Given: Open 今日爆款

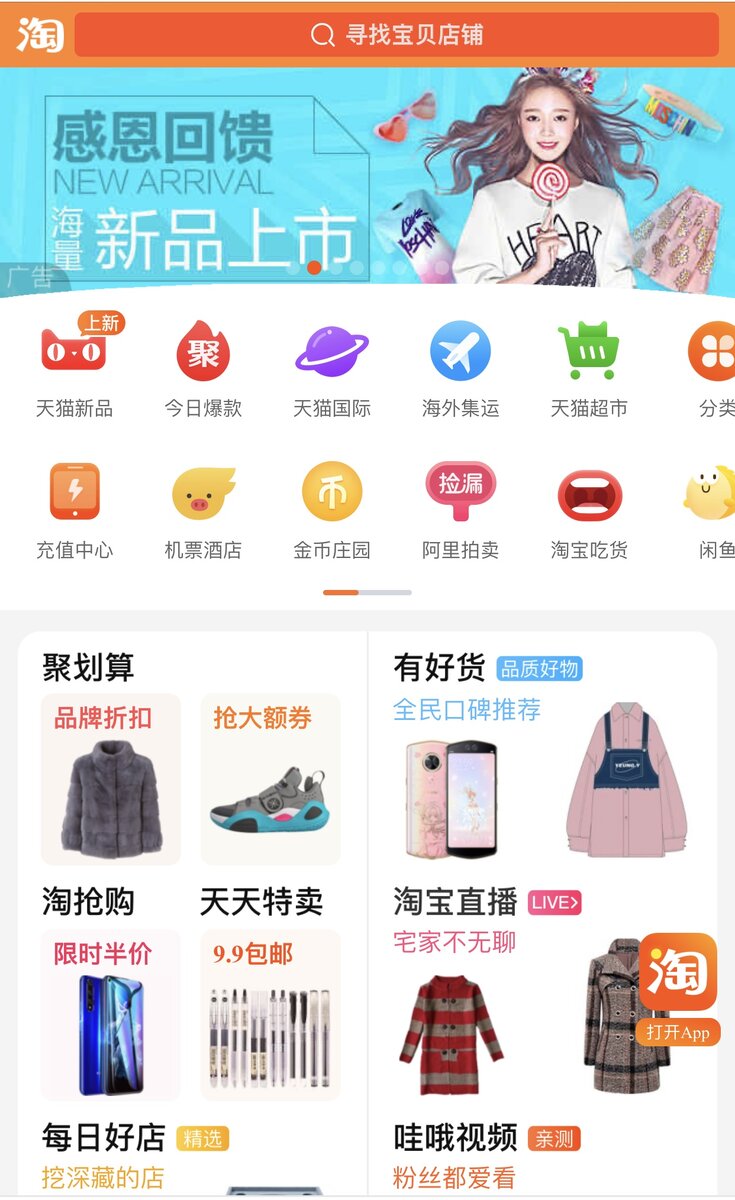Looking at the screenshot, I should (x=203, y=366).
